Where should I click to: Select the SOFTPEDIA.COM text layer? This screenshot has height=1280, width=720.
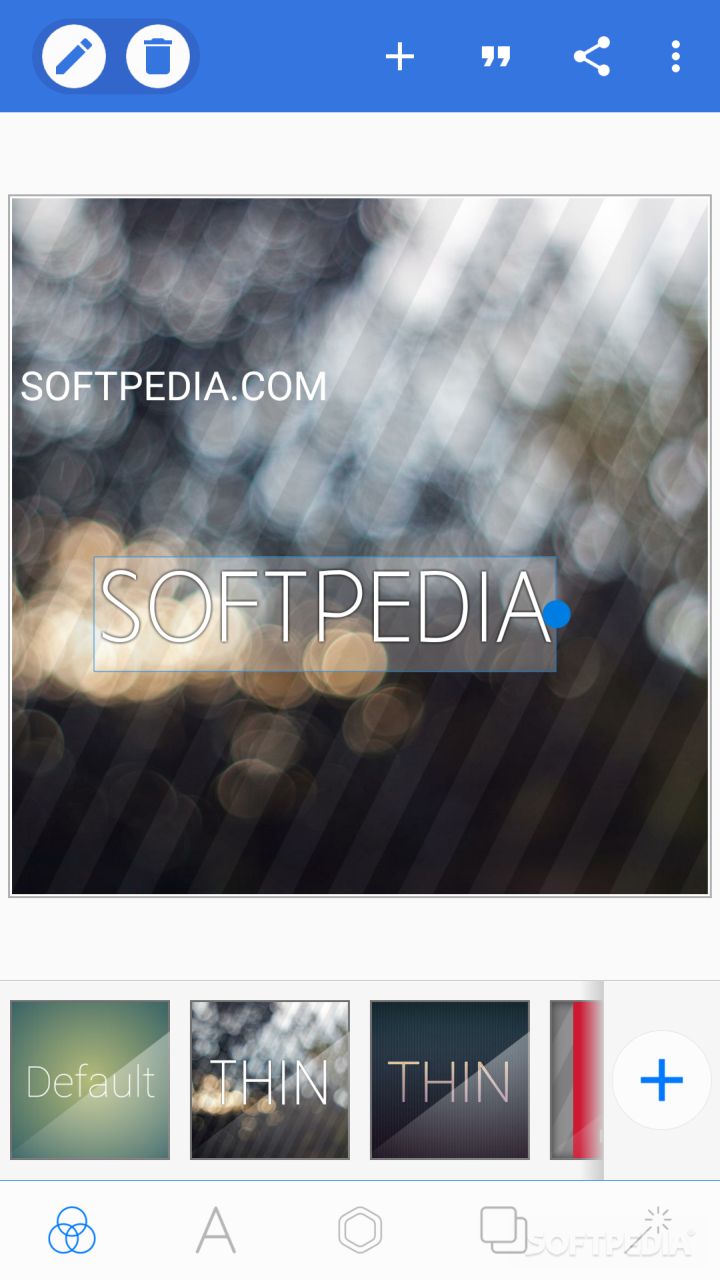point(174,387)
